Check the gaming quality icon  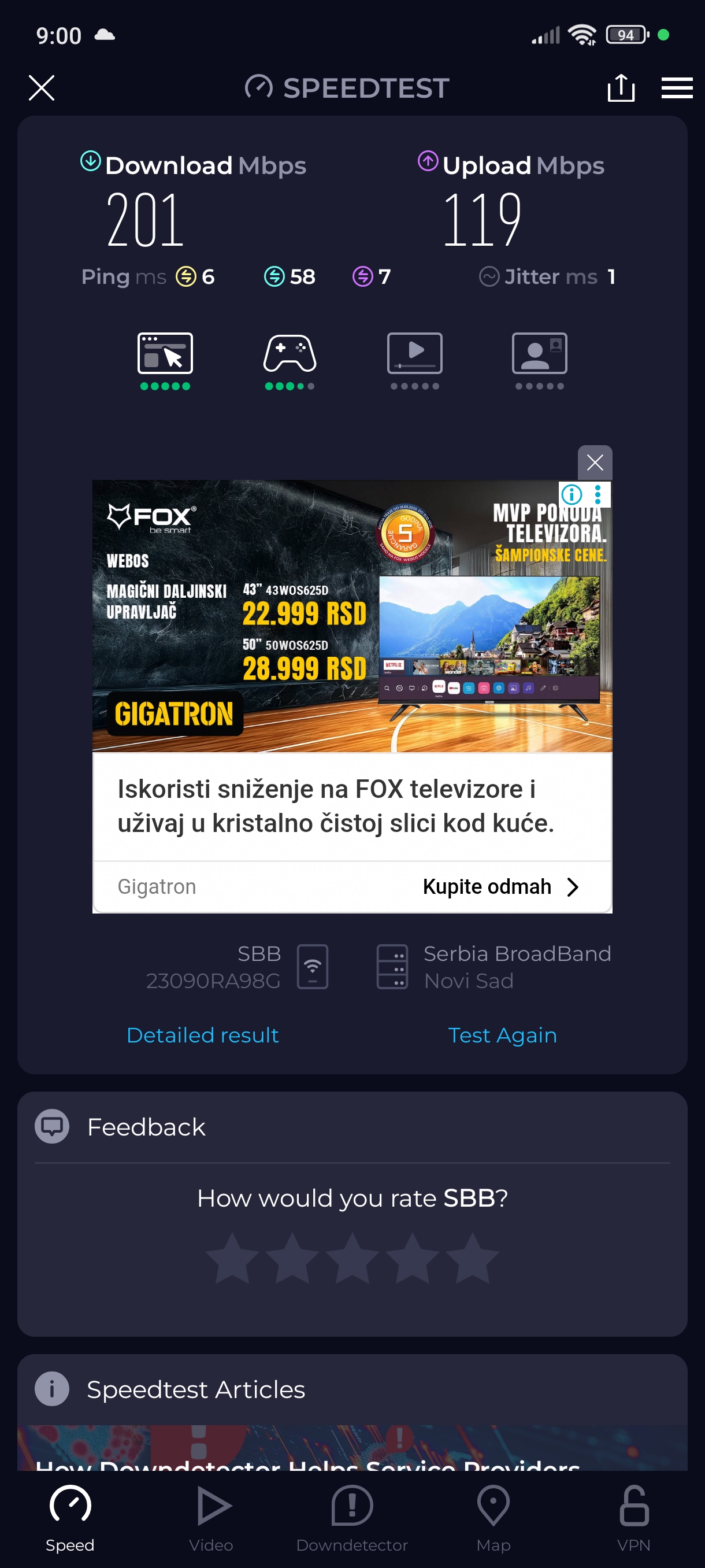[290, 354]
